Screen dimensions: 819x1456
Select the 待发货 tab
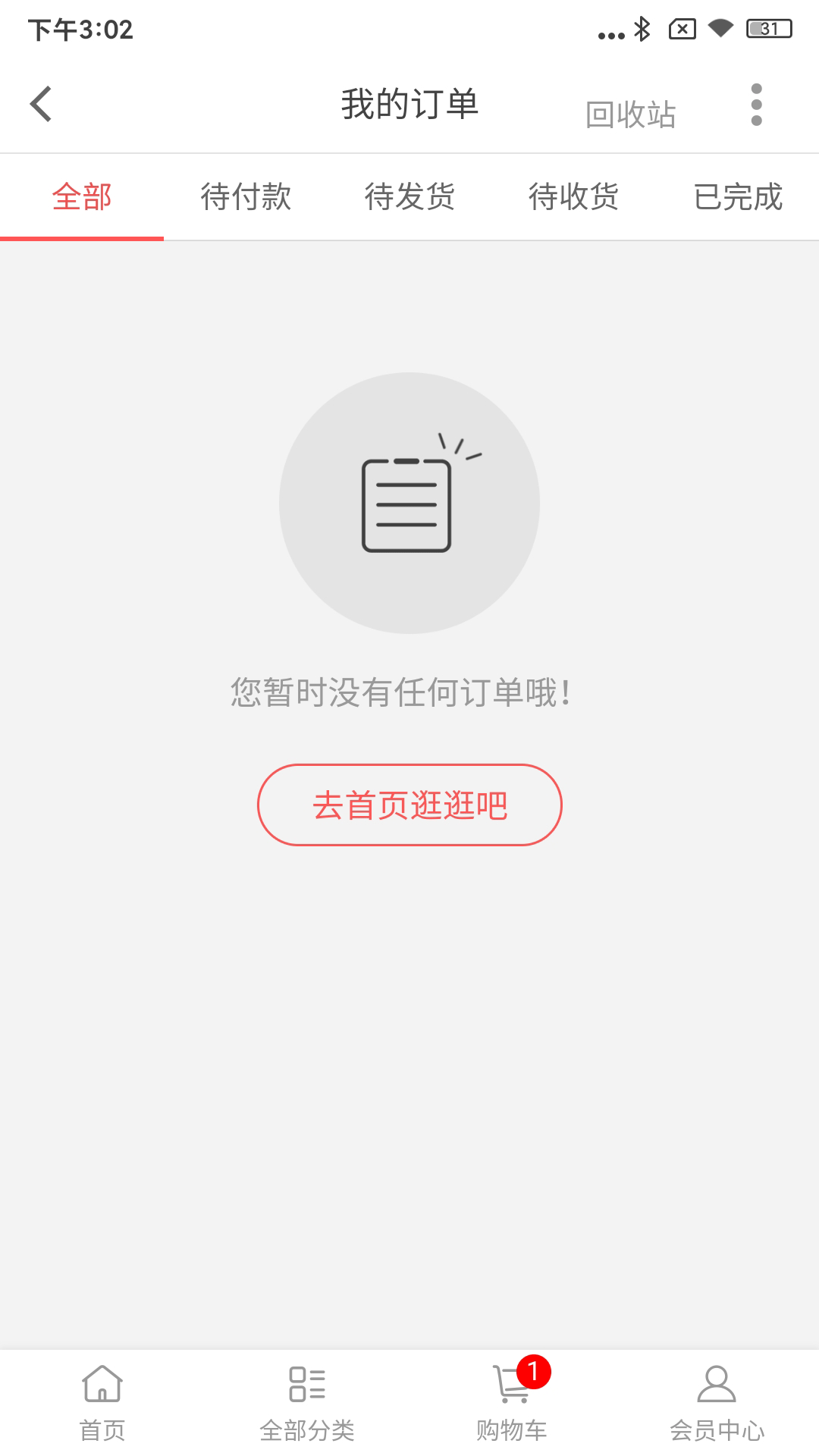click(x=409, y=197)
